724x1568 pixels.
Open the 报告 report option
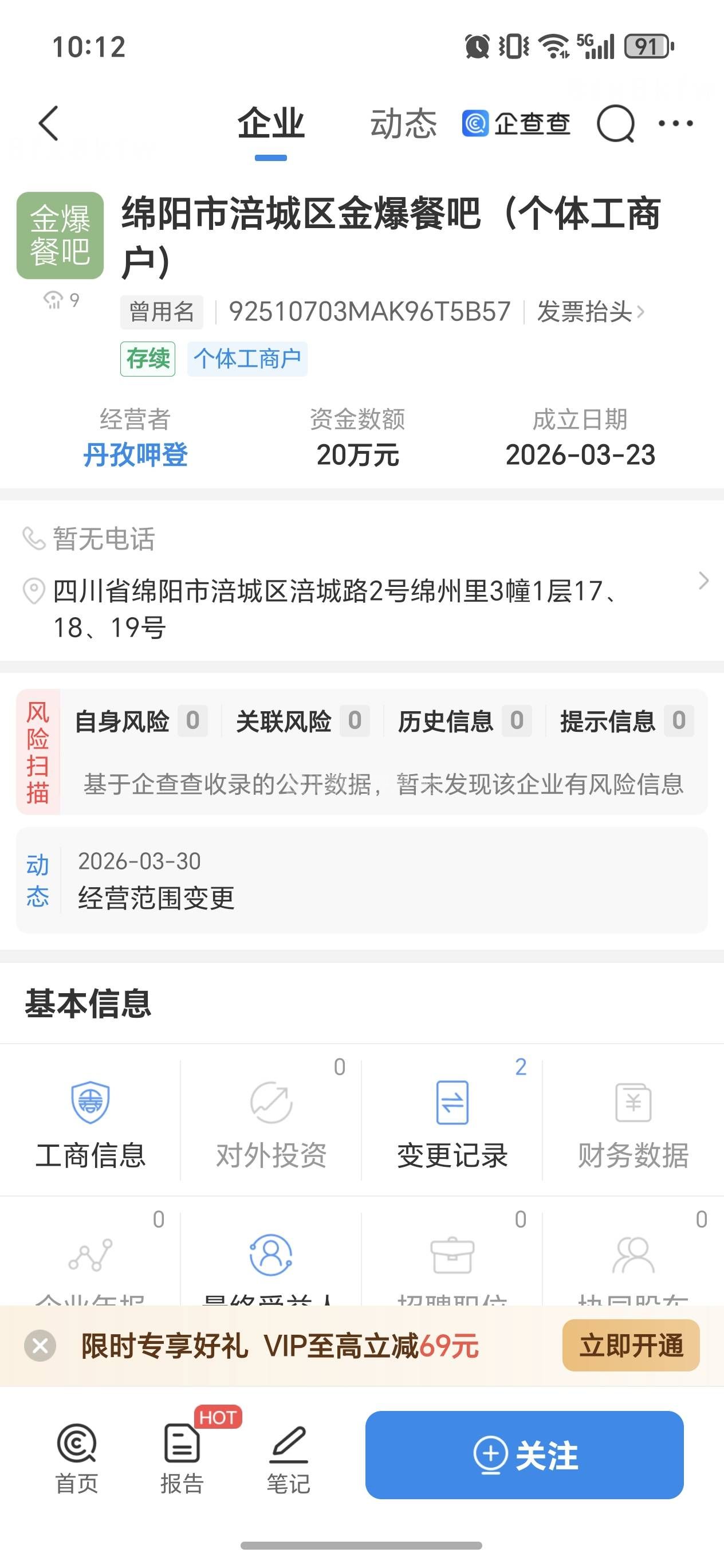(x=182, y=1459)
